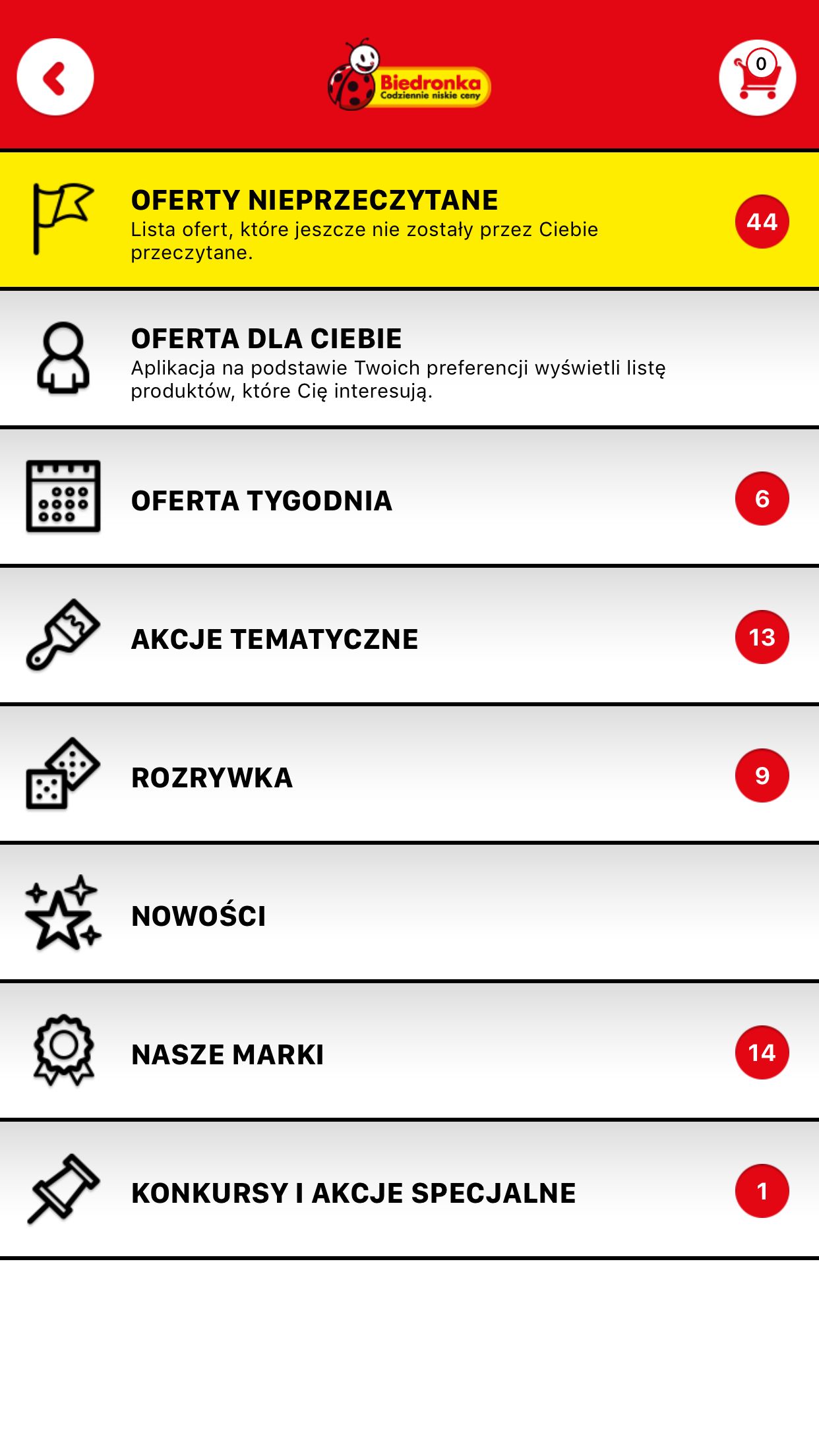Open Oferta tygodnia

click(409, 498)
